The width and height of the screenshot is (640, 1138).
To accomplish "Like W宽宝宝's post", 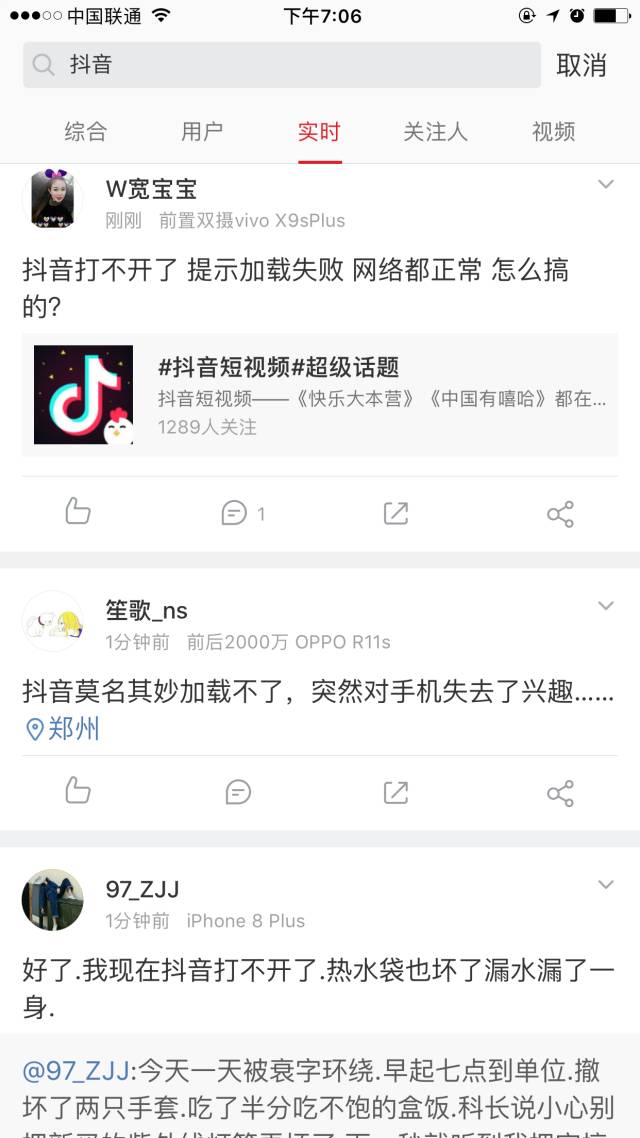I will point(78,513).
